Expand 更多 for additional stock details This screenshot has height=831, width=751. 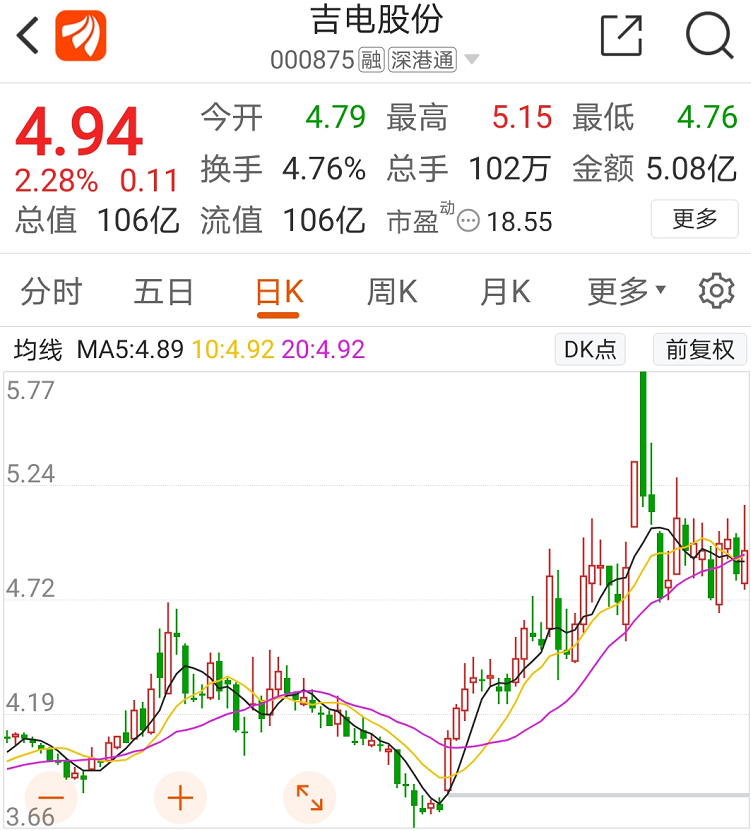tap(694, 219)
